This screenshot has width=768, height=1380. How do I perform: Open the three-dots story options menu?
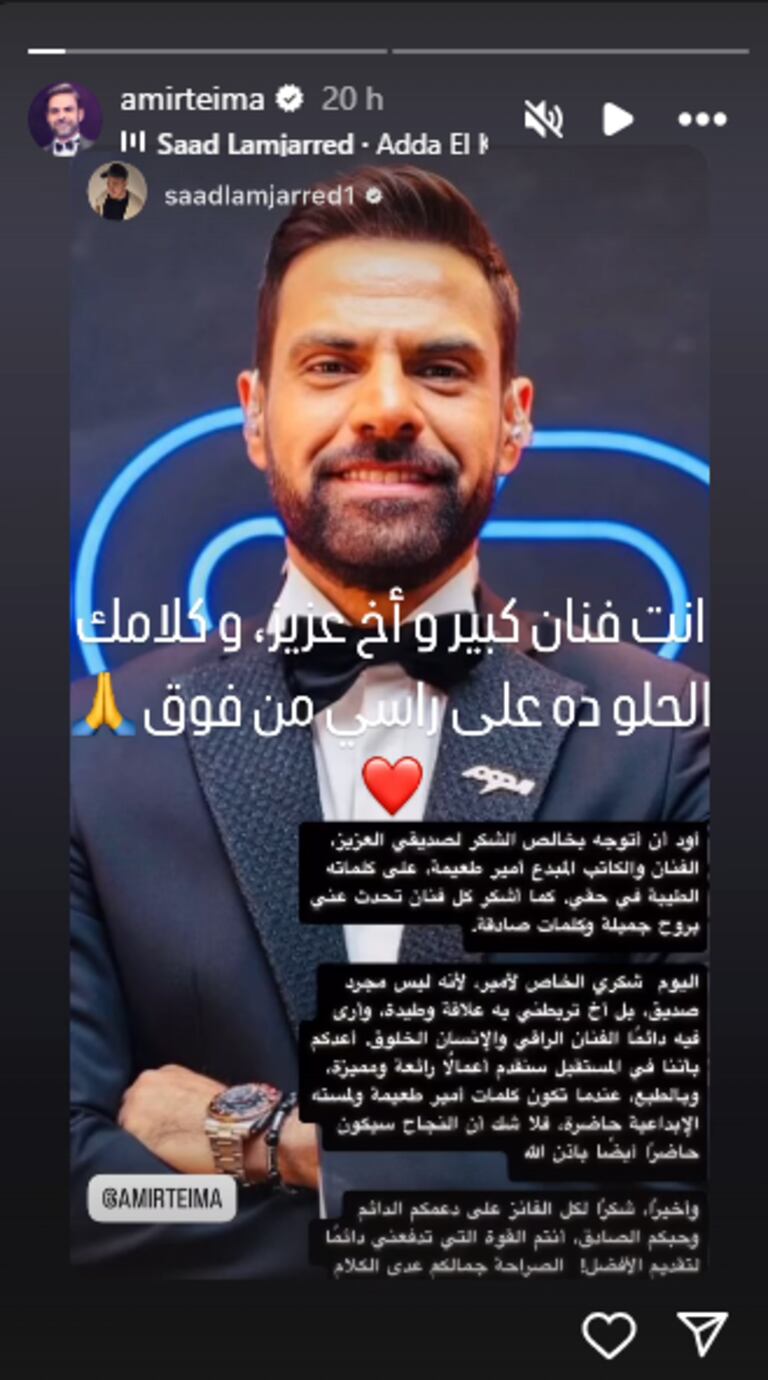(x=701, y=120)
